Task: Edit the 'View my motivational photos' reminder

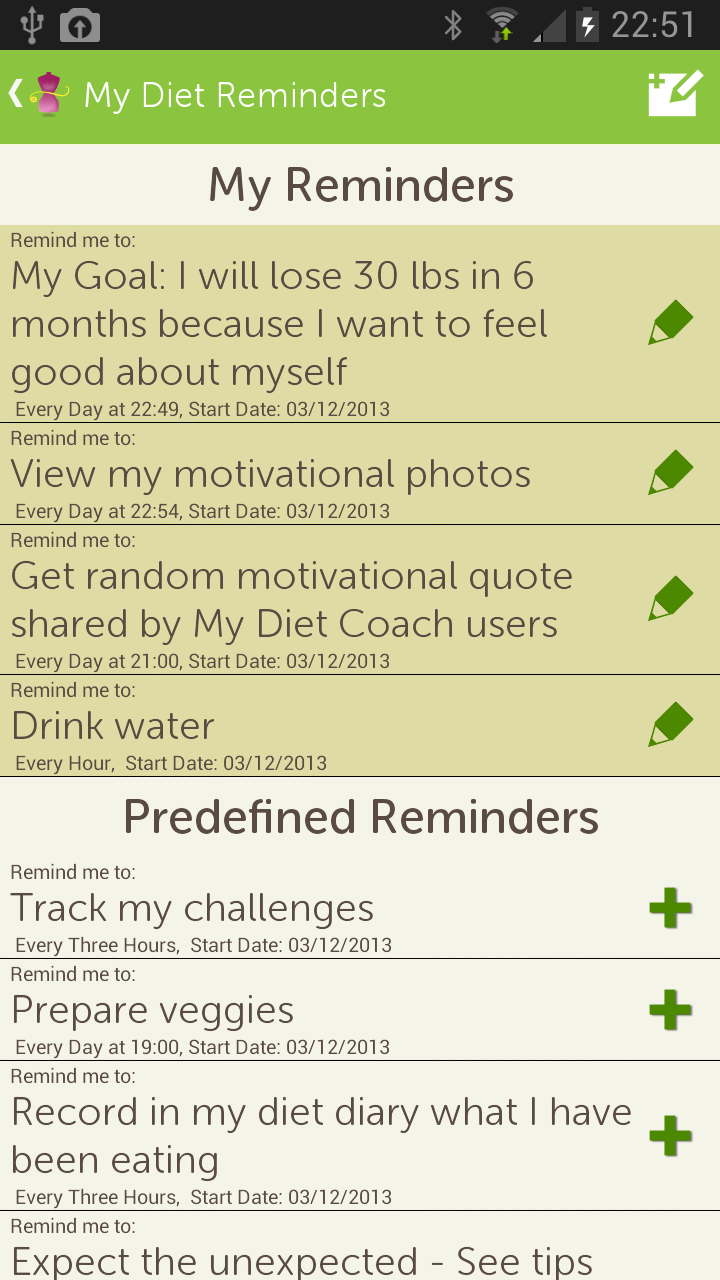Action: coord(670,473)
